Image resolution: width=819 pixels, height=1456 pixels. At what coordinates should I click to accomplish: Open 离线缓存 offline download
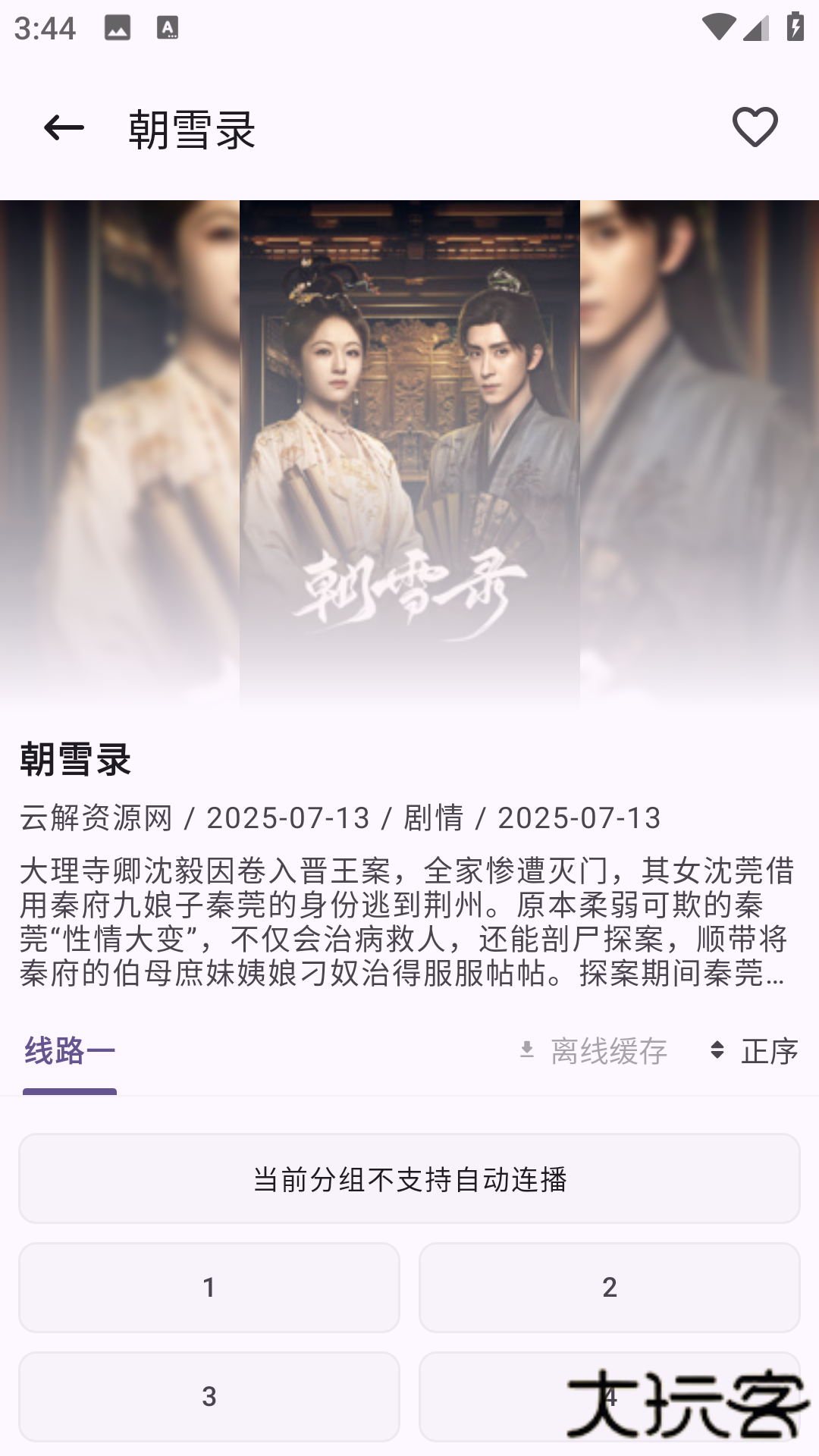[x=594, y=1052]
